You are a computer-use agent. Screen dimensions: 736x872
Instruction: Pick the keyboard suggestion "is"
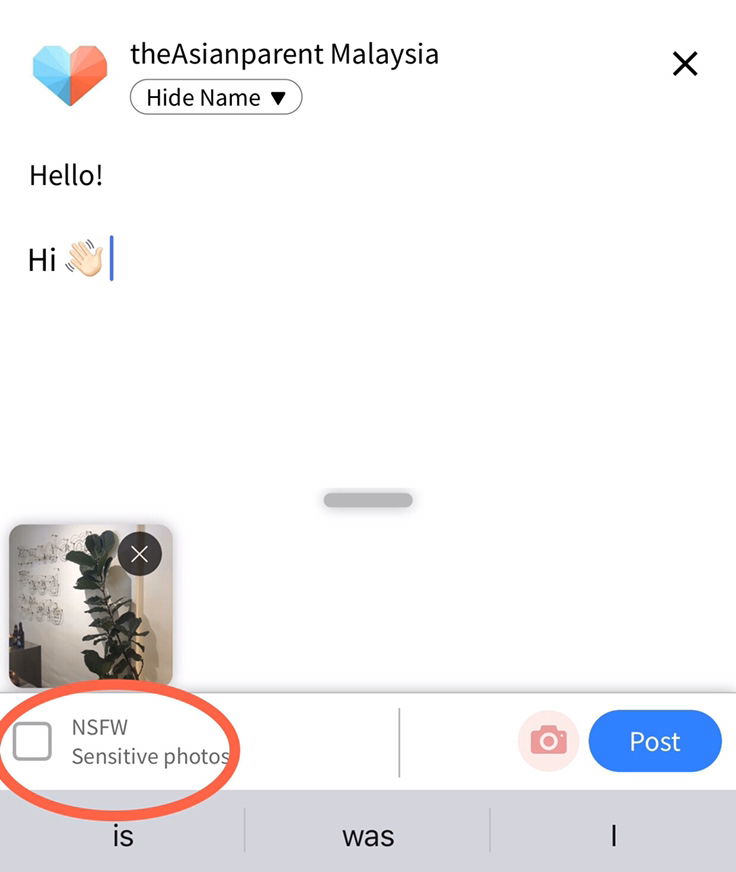(x=122, y=836)
